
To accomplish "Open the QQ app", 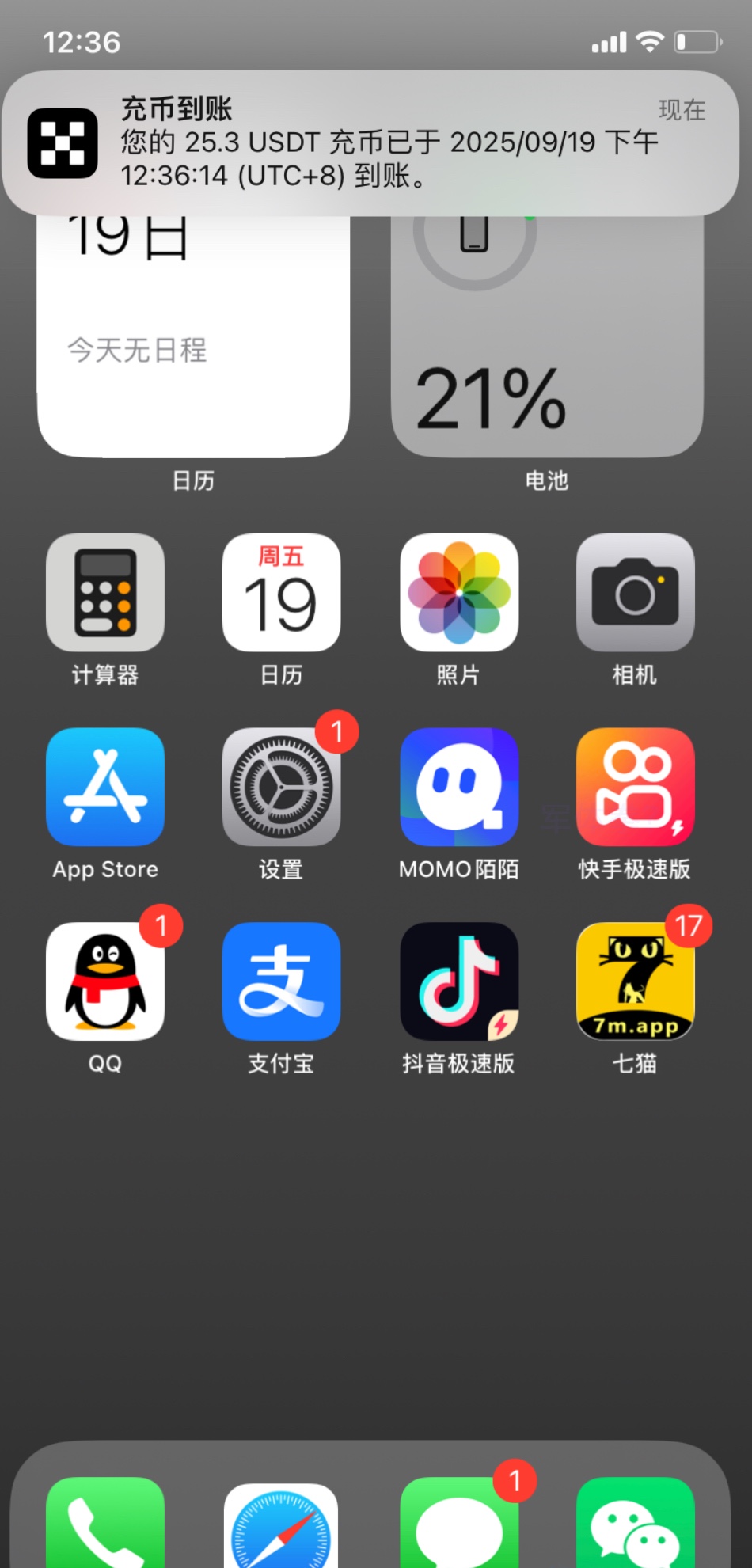I will click(x=105, y=981).
